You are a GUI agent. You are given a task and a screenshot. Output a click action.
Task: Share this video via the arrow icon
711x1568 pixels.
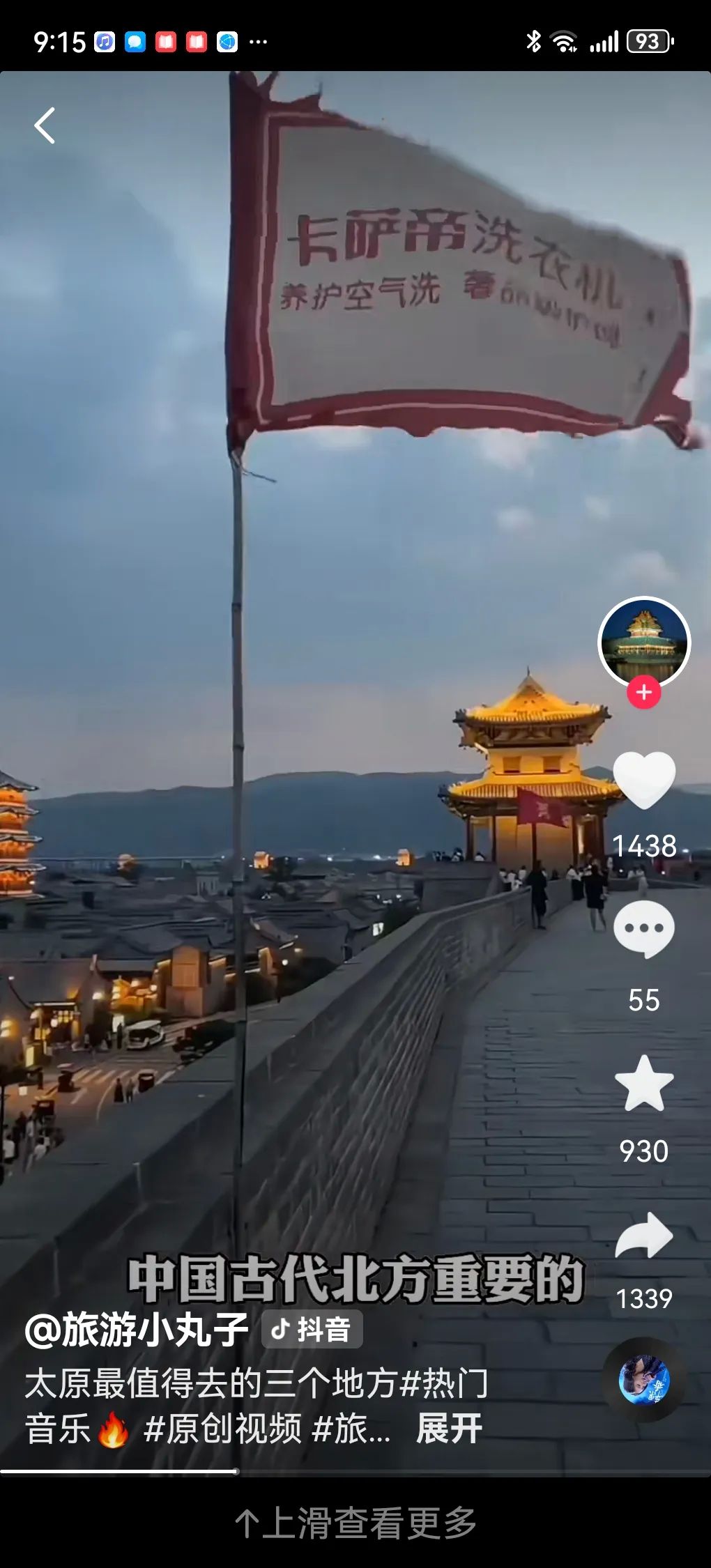pyautogui.click(x=644, y=1236)
